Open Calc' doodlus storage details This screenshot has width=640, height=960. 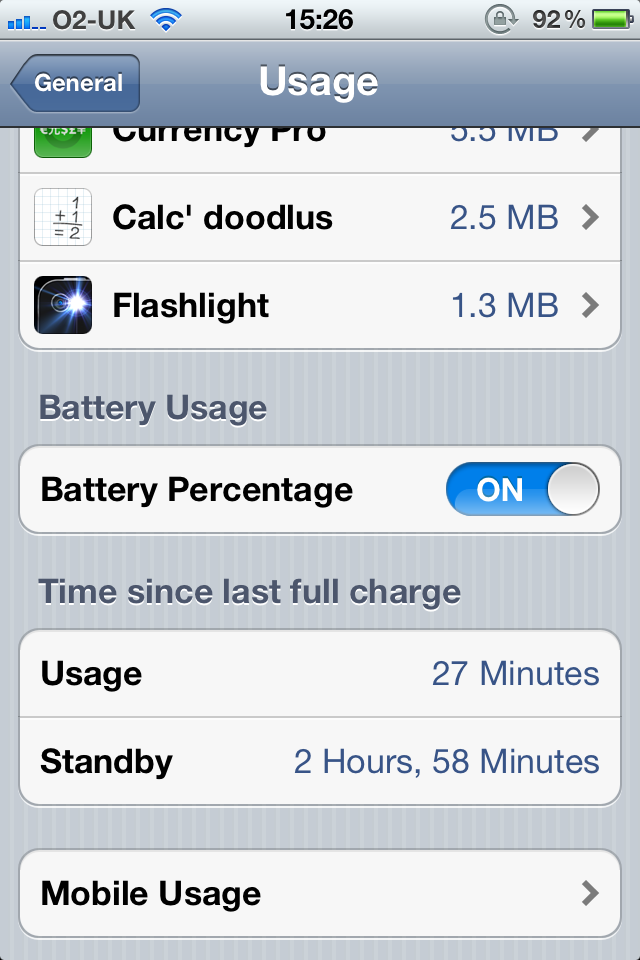pyautogui.click(x=320, y=217)
